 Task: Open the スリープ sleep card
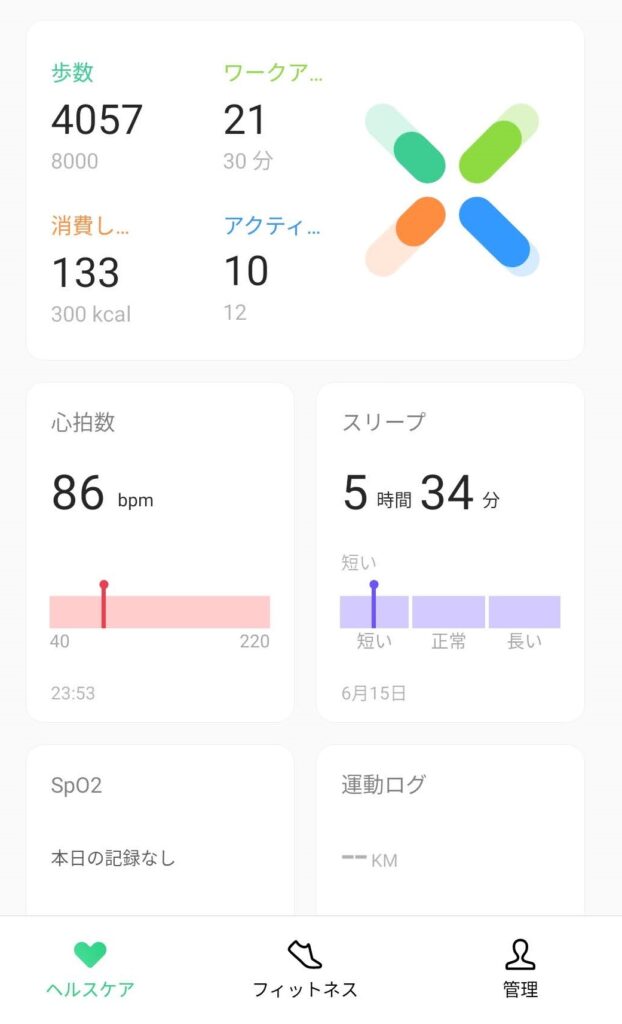click(x=450, y=552)
